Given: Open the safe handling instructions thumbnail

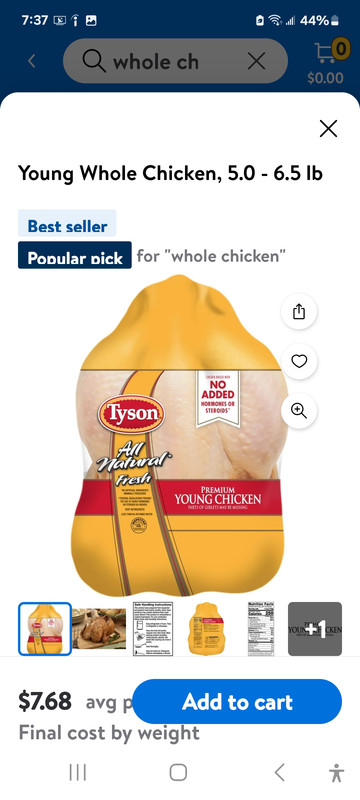Looking at the screenshot, I should 153,629.
